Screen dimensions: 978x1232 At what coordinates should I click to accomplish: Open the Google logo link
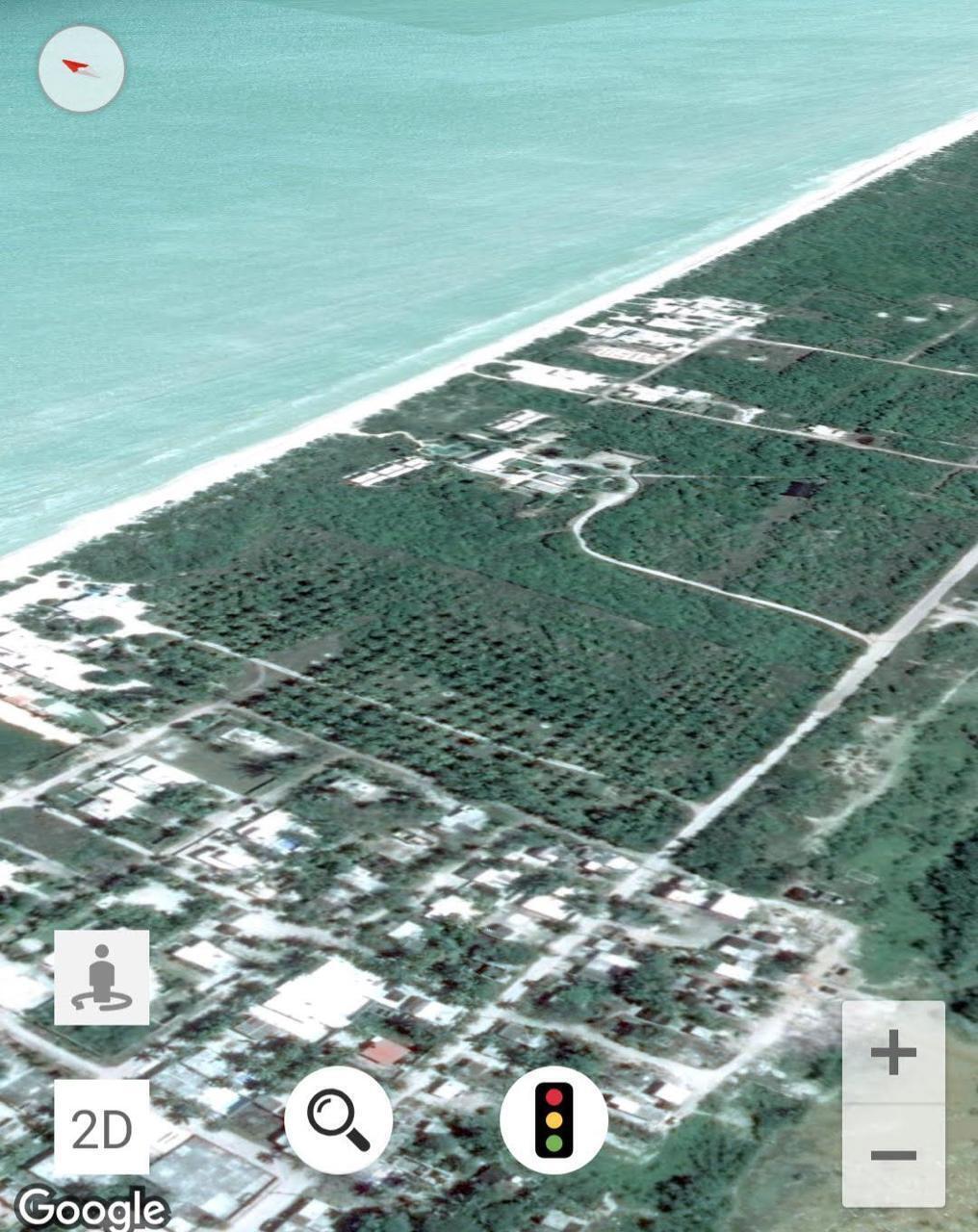[91, 1206]
